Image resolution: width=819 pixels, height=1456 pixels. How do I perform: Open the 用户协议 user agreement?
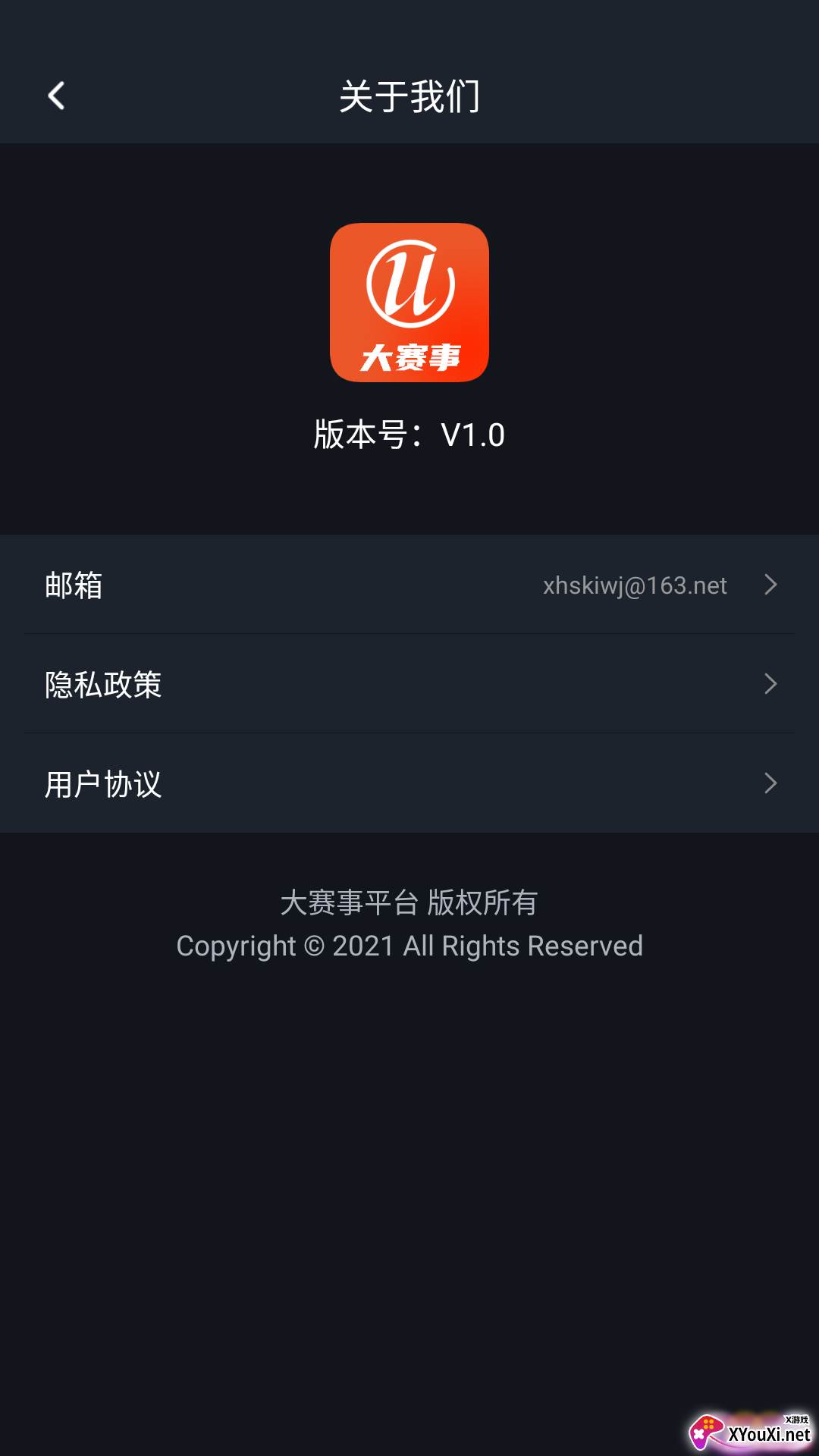pyautogui.click(x=409, y=783)
